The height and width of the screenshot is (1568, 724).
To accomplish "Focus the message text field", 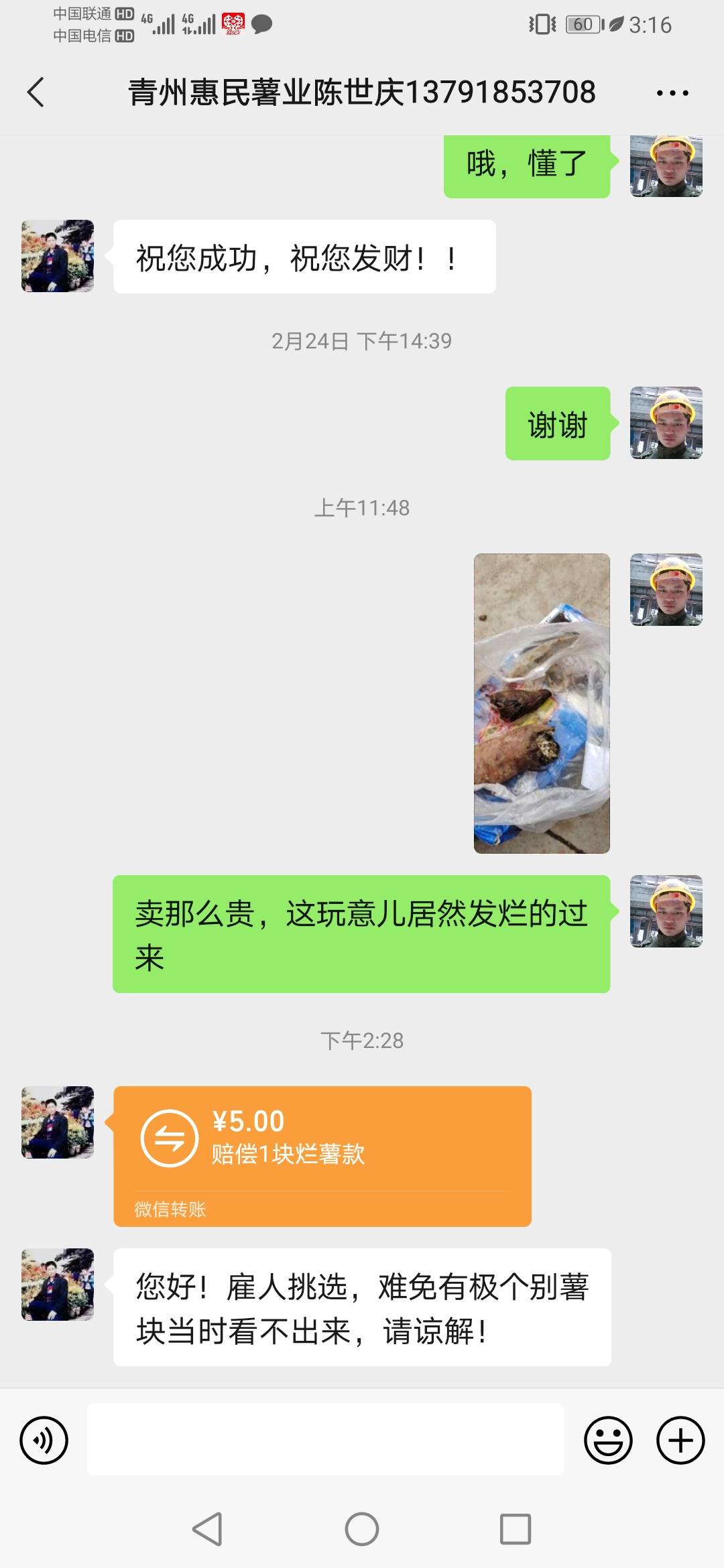I will click(x=326, y=1439).
